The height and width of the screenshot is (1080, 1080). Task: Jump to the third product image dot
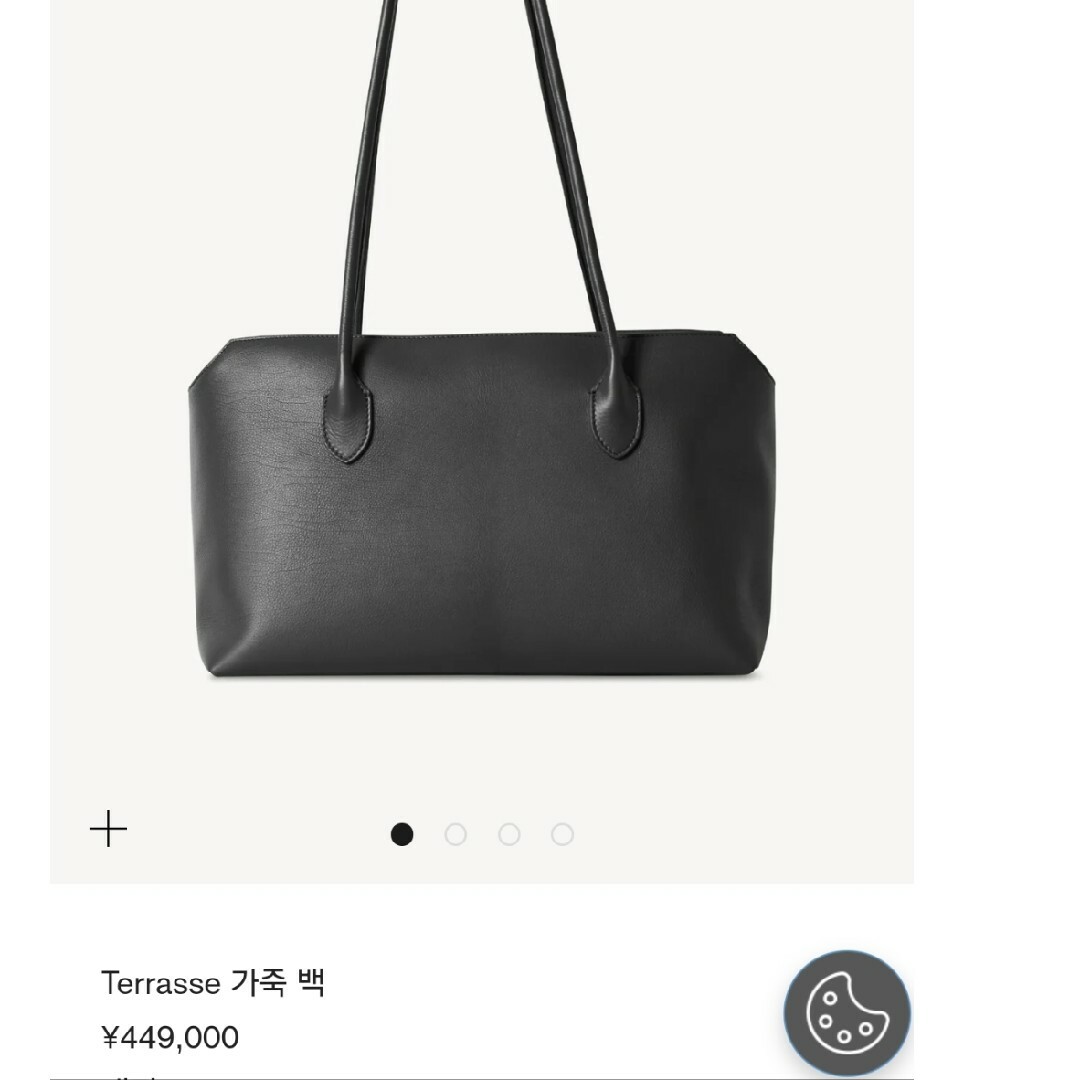(x=509, y=834)
